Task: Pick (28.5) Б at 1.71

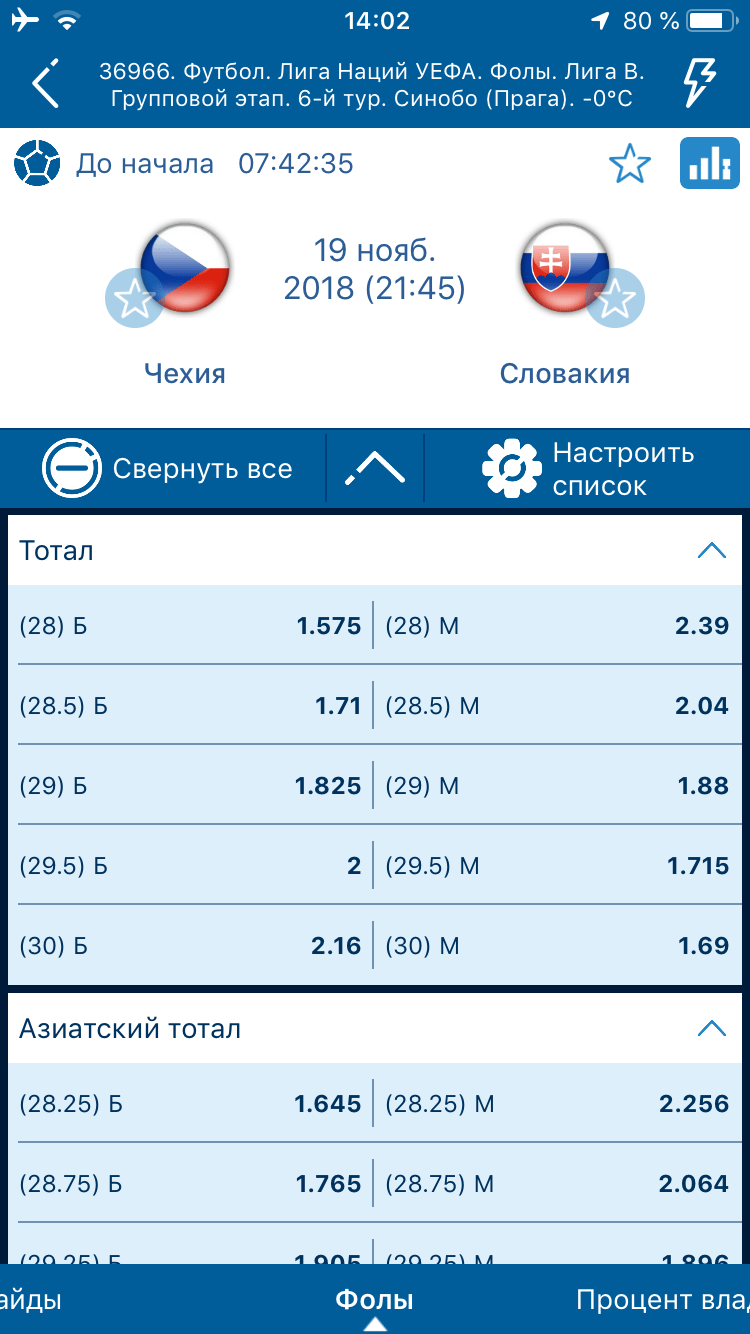Action: point(190,706)
